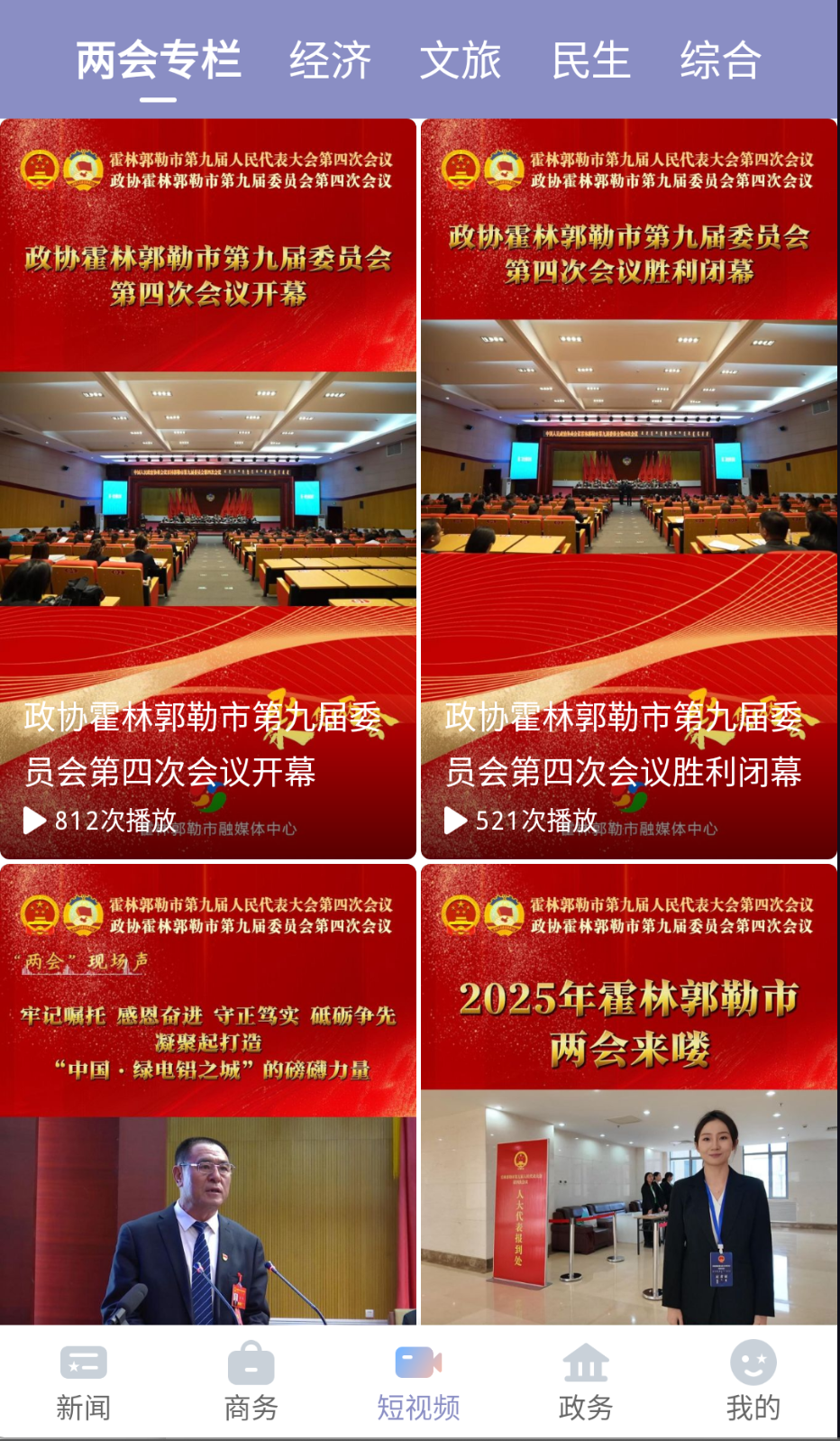Click the 812次播放 play count label
Image resolution: width=840 pixels, height=1441 pixels.
(x=113, y=821)
